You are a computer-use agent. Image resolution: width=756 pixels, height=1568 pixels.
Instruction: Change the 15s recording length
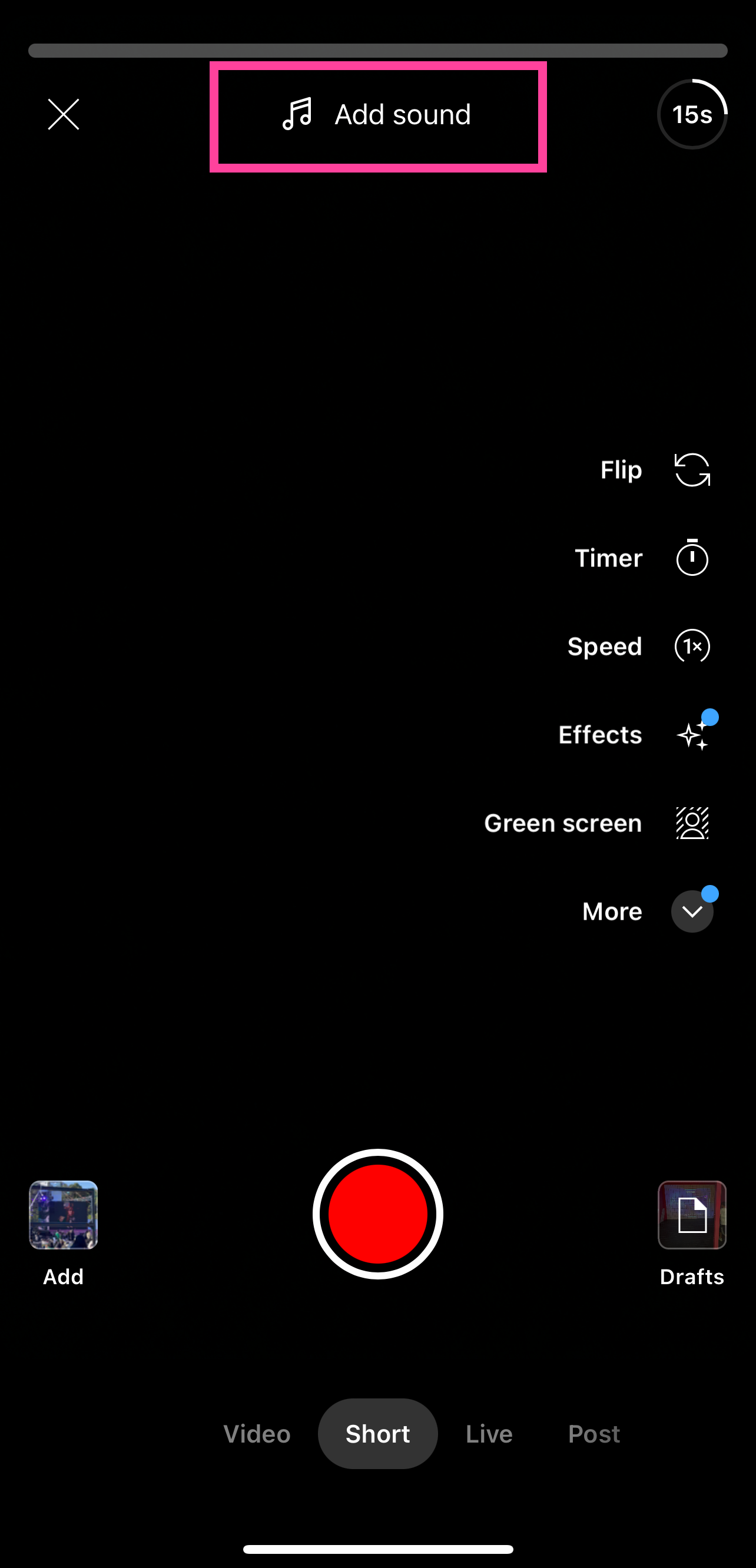(692, 114)
